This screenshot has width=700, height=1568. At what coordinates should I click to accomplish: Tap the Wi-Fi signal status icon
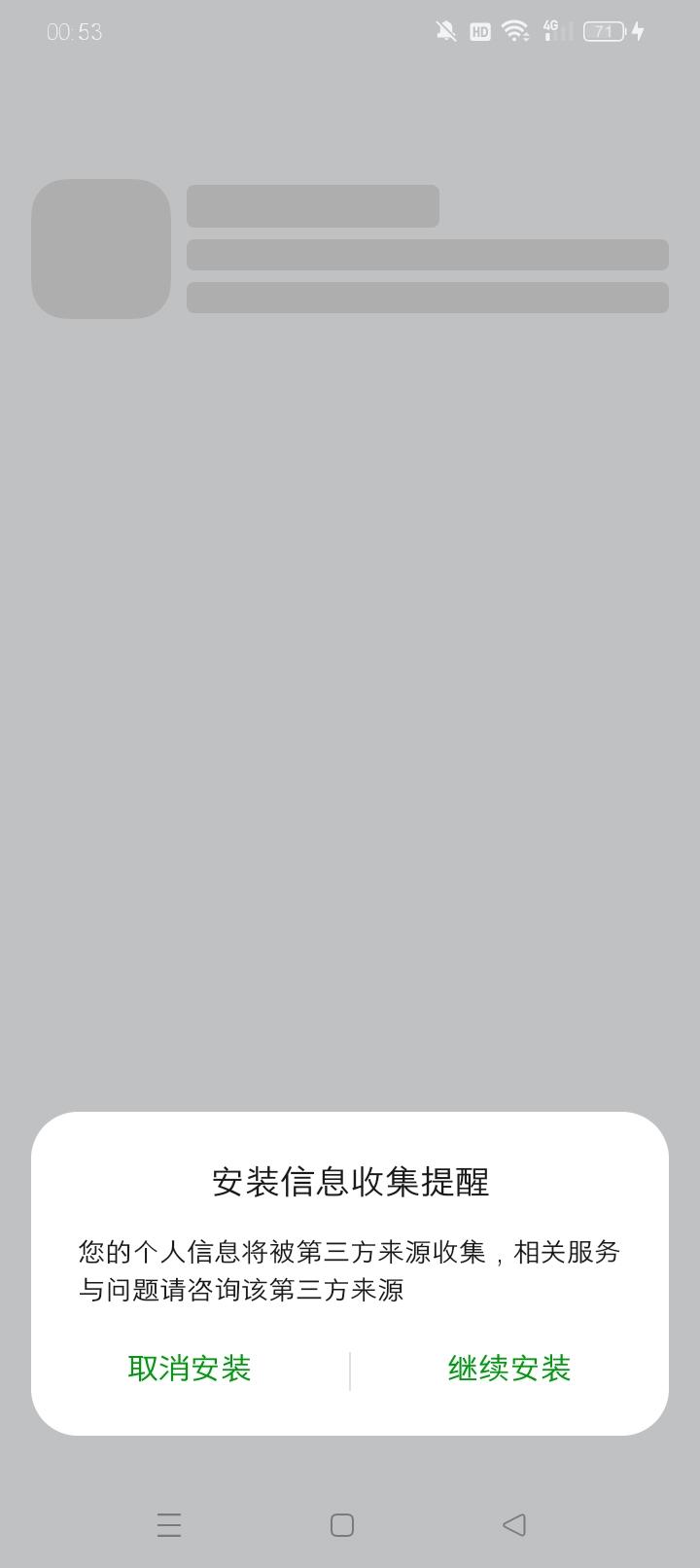pyautogui.click(x=513, y=30)
